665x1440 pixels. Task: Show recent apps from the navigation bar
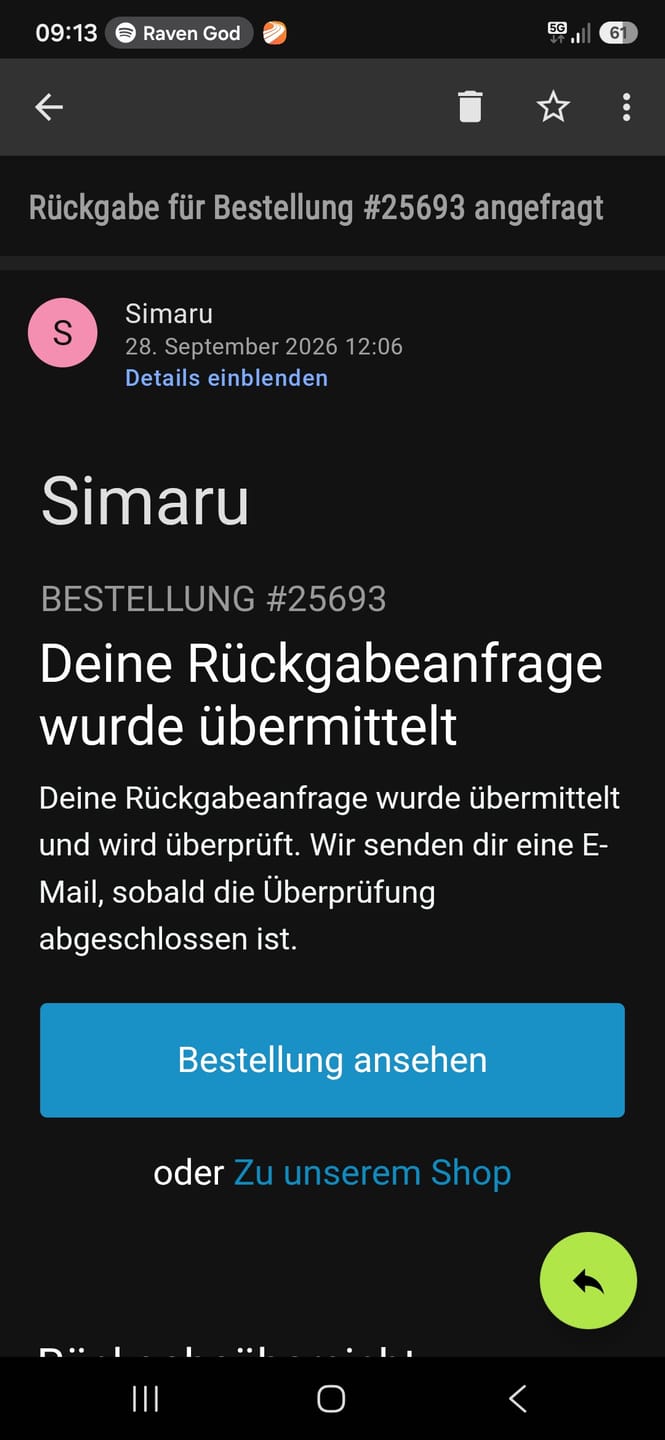point(146,1399)
